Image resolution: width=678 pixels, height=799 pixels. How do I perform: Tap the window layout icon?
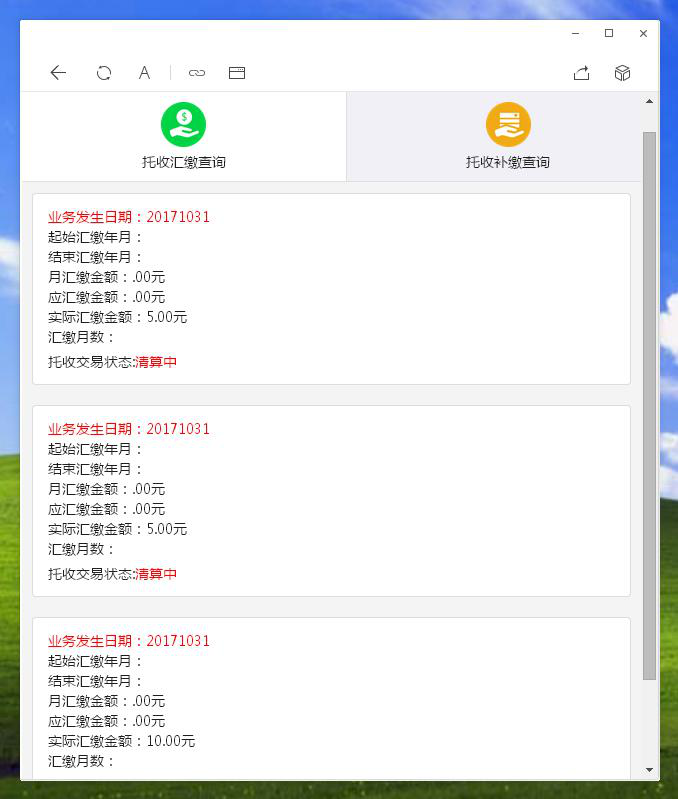(x=237, y=73)
